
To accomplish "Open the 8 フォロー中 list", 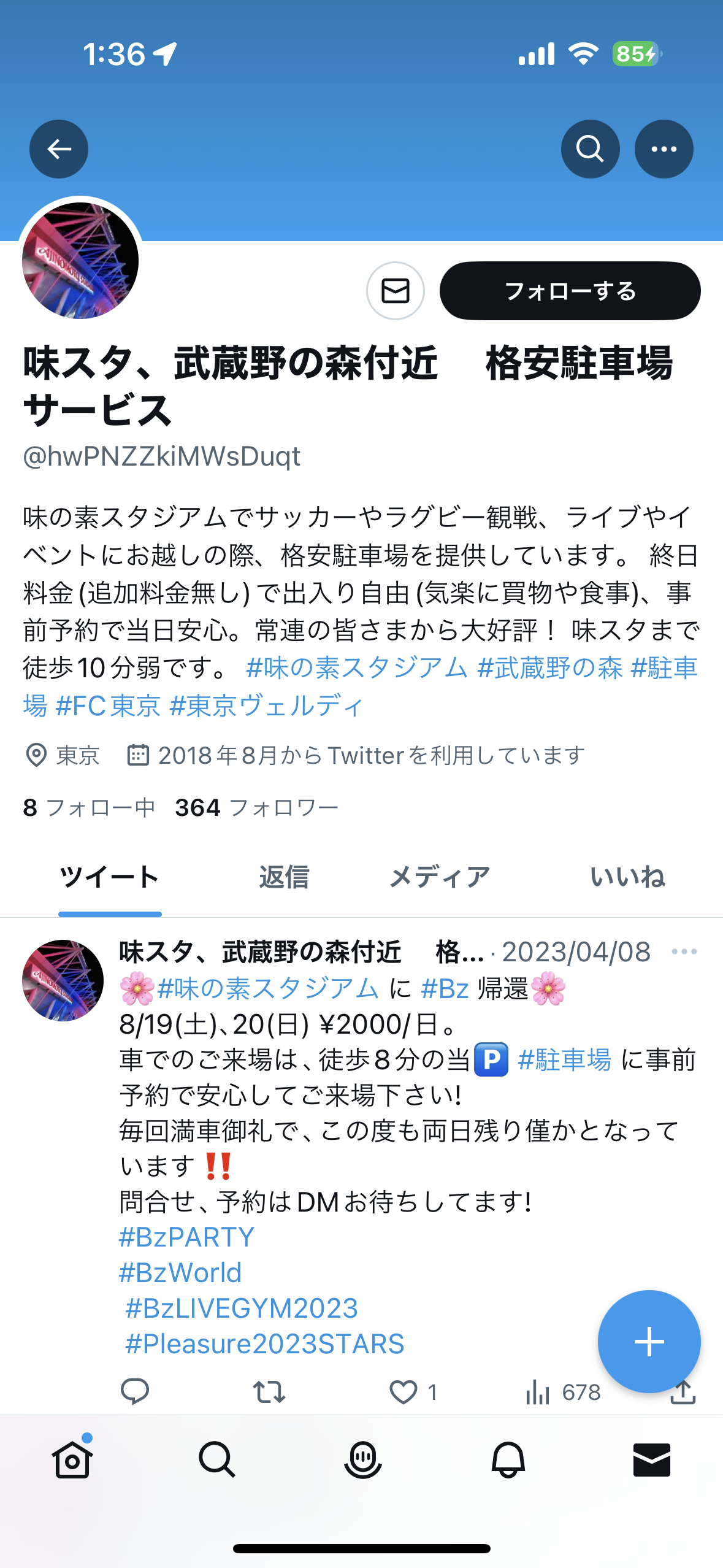I will [x=89, y=808].
